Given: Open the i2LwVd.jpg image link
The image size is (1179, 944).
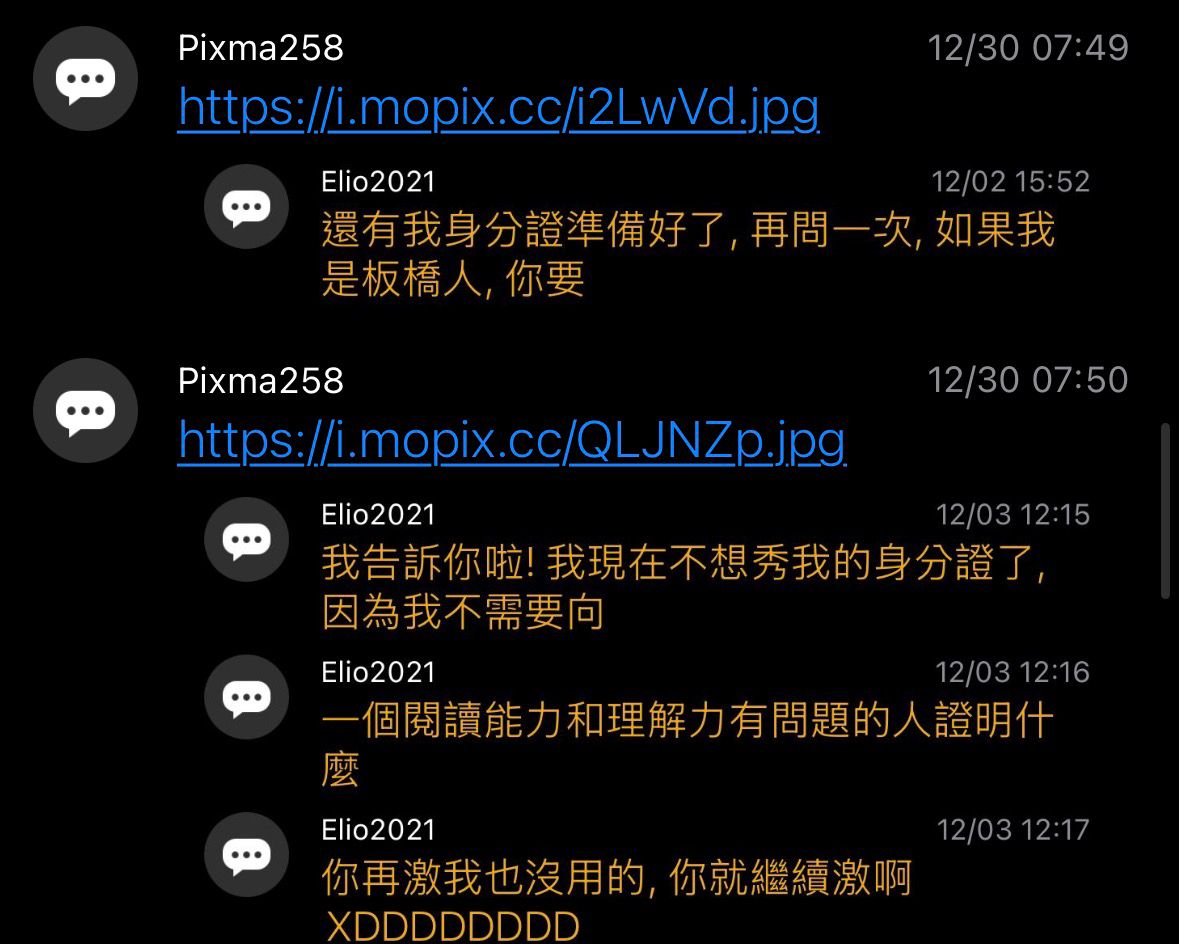Looking at the screenshot, I should [498, 107].
